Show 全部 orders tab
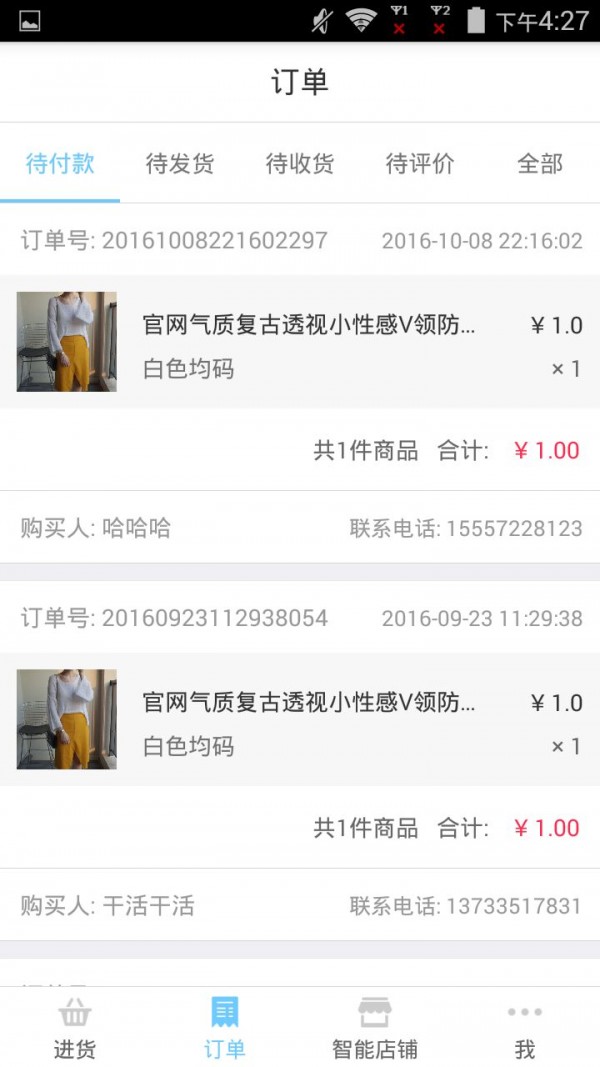The image size is (600, 1067). click(x=540, y=164)
